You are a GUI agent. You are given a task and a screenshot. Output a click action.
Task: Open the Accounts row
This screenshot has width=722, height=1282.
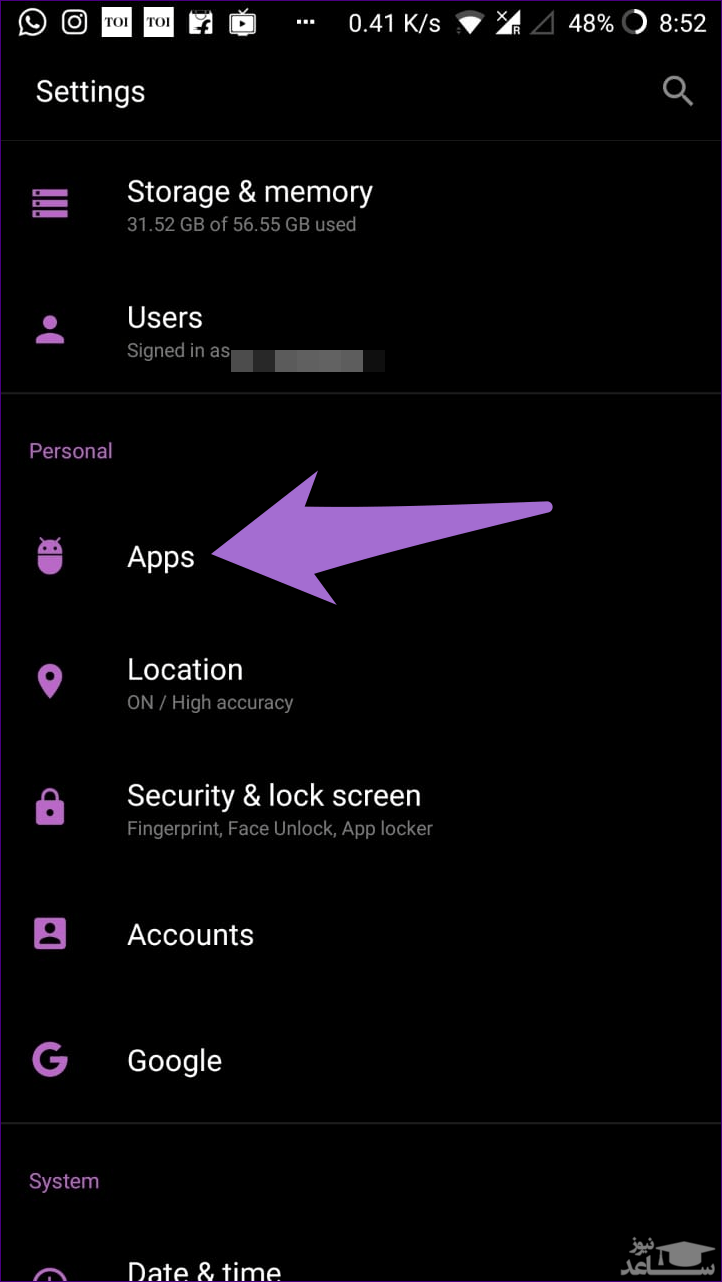pyautogui.click(x=191, y=935)
